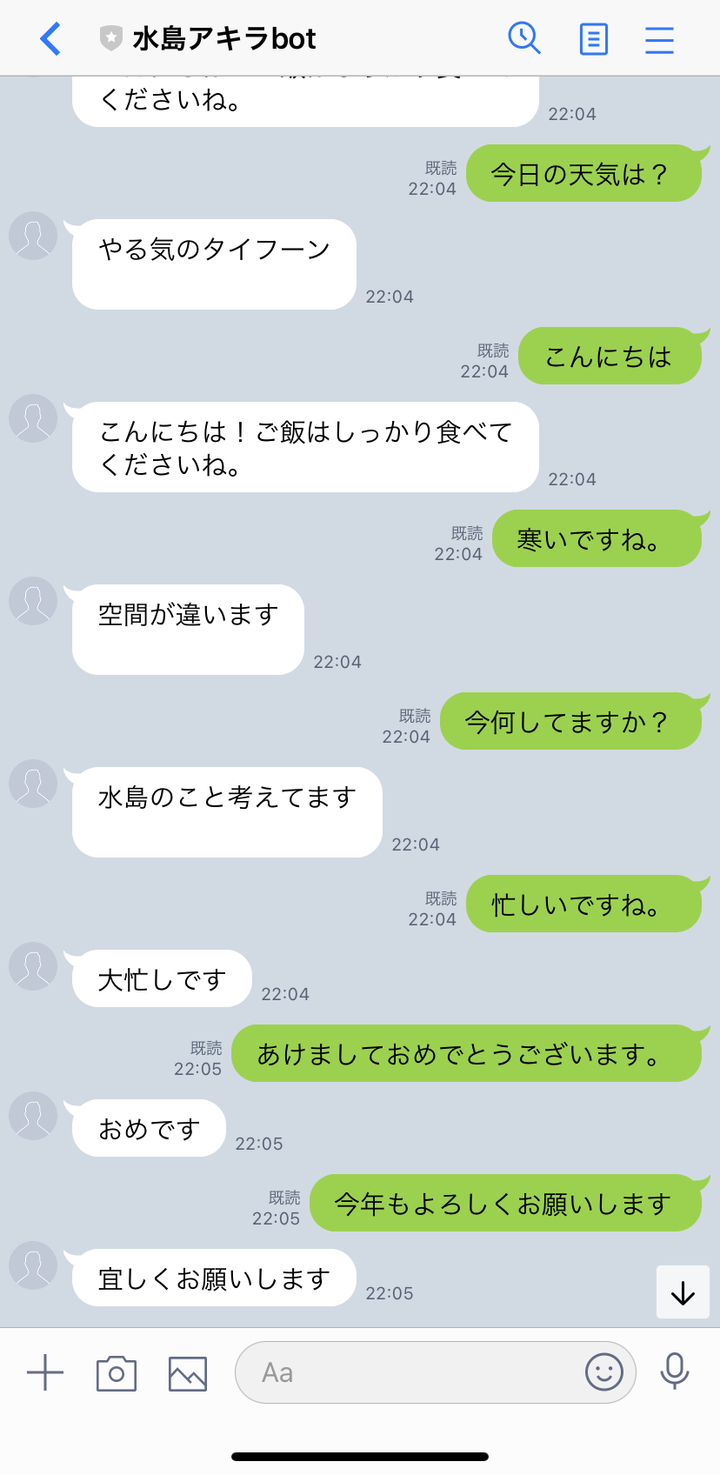Launch the camera from the chat
The width and height of the screenshot is (720, 1475).
(116, 1372)
